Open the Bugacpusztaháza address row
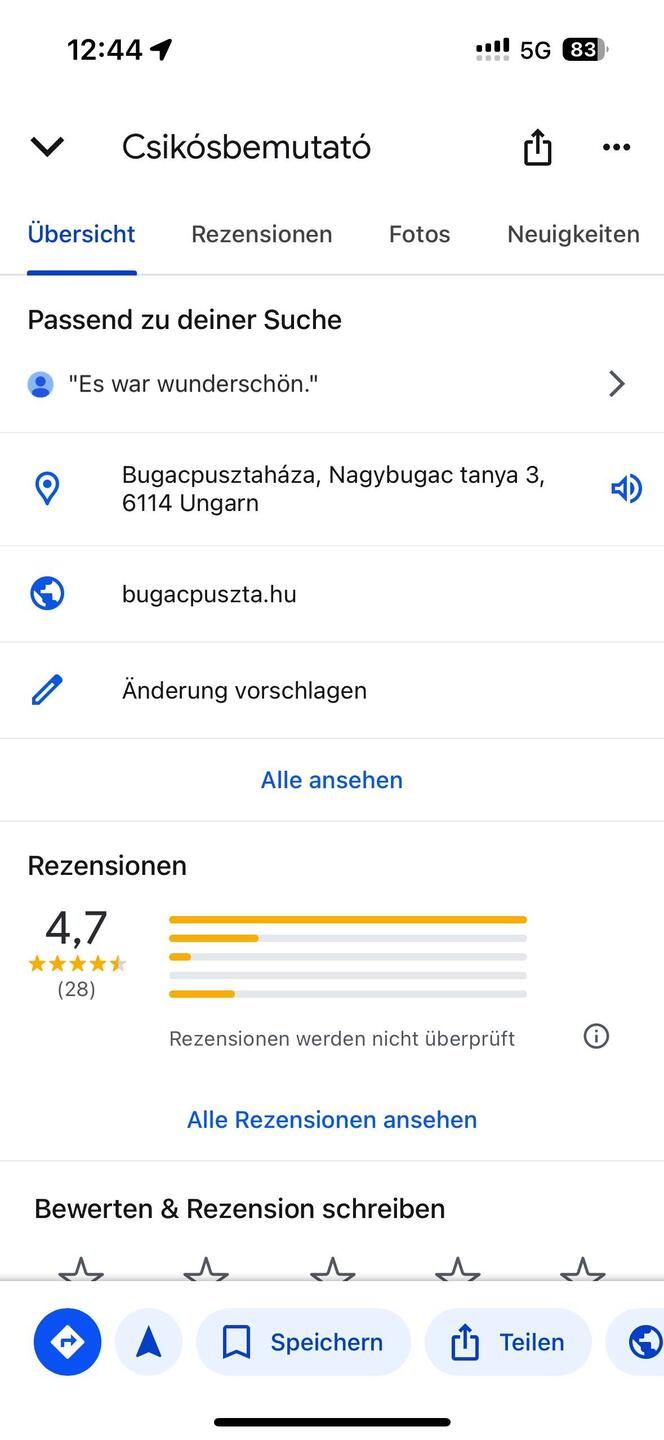 (x=332, y=489)
